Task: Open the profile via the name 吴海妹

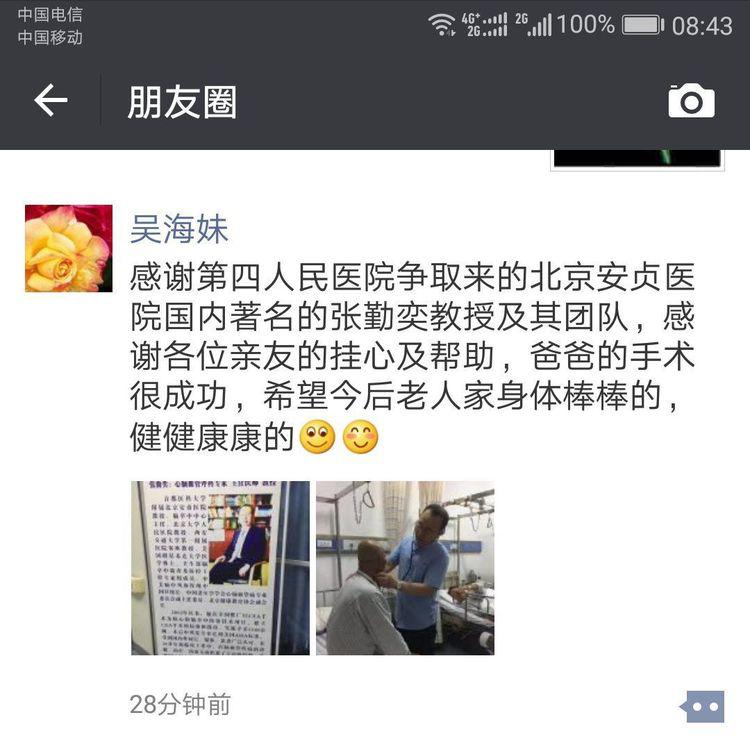Action: 179,229
